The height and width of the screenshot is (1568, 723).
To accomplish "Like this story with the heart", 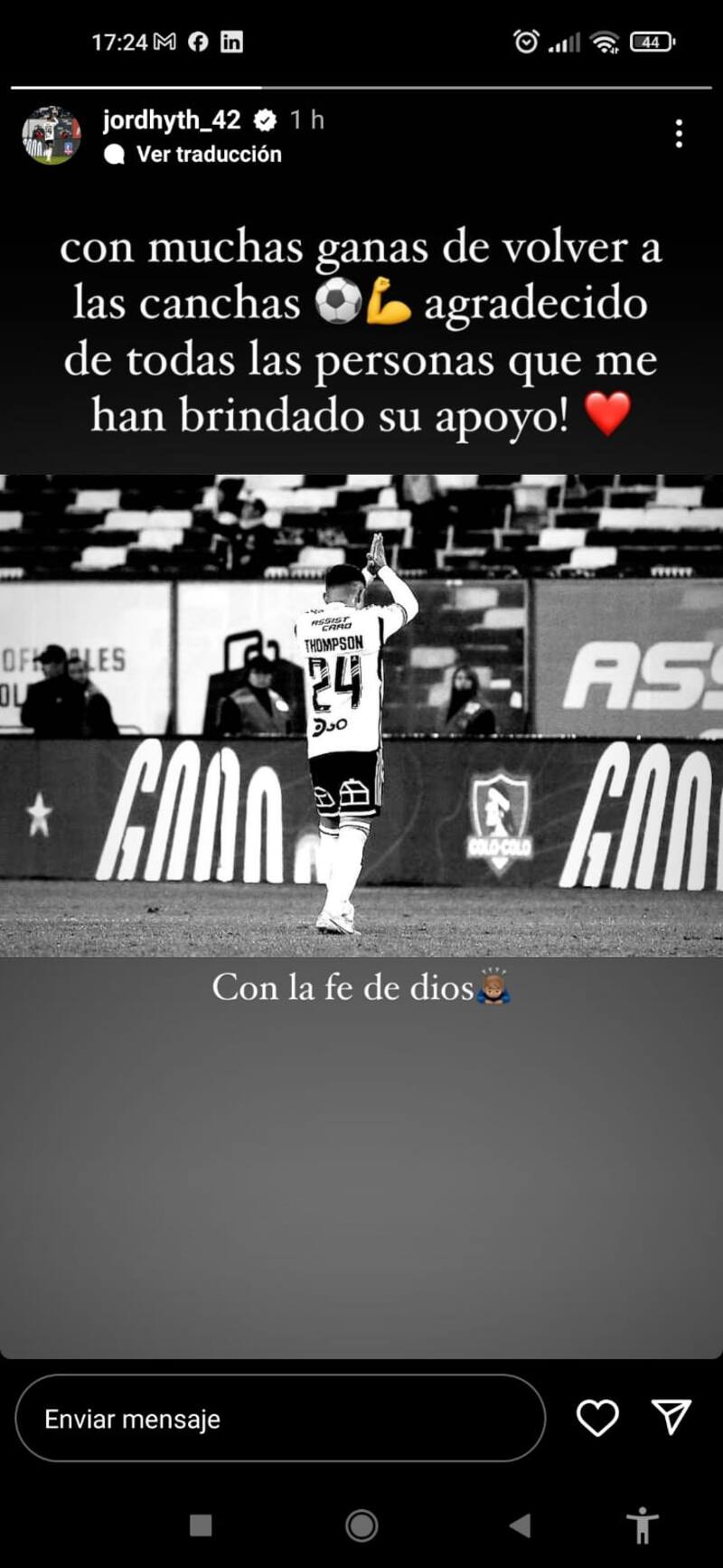I will pyautogui.click(x=597, y=1418).
